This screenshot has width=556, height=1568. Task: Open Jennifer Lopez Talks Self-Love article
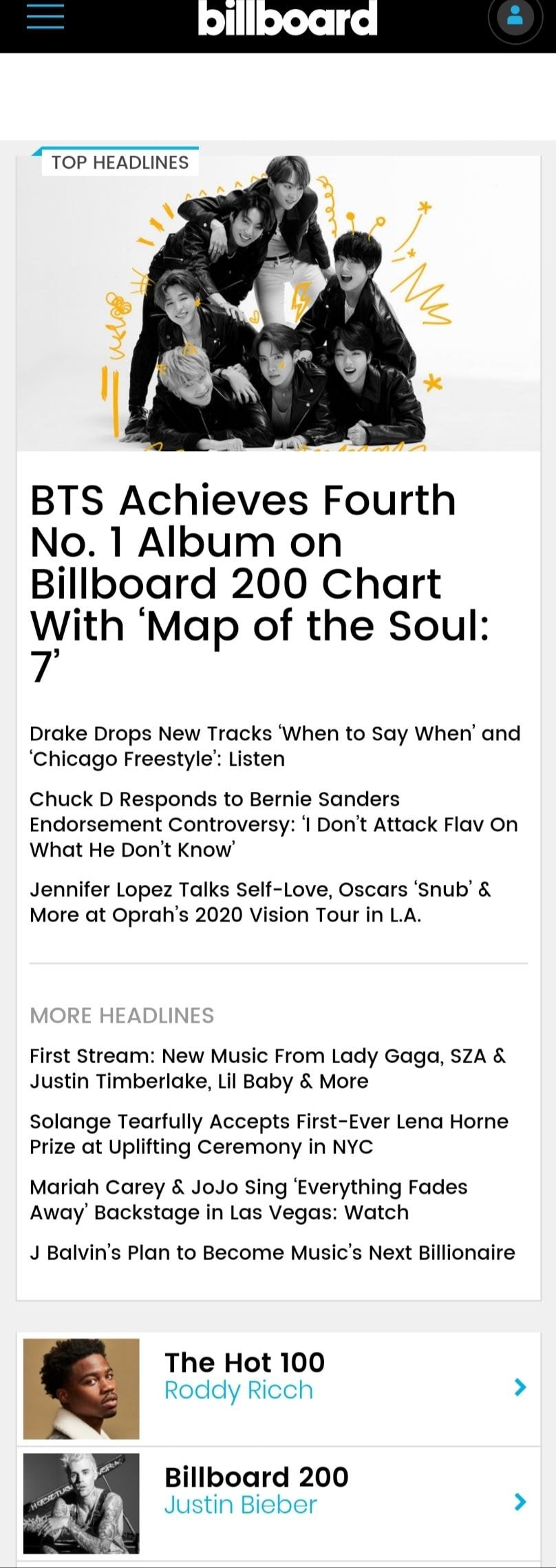point(259,902)
